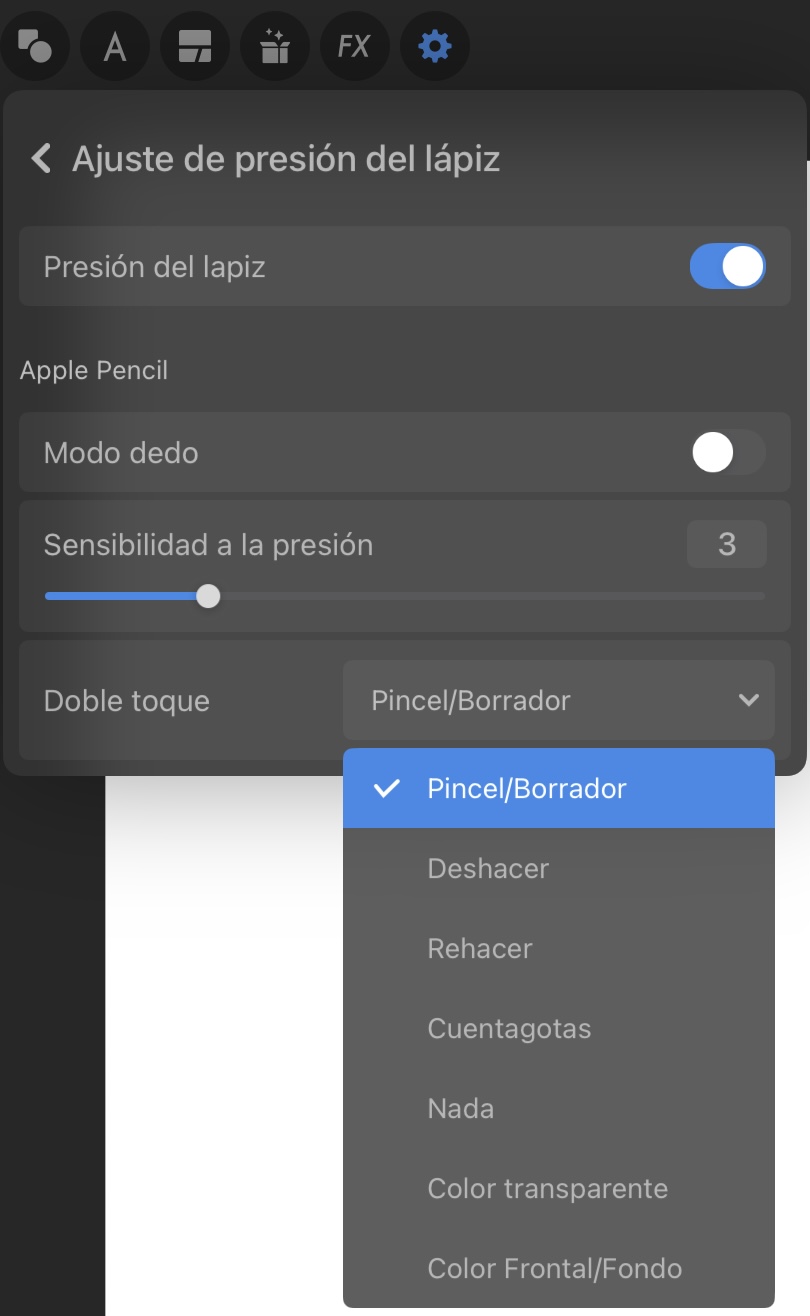Screen dimensions: 810x1316
Task: Open the layout panels tool
Action: click(x=195, y=46)
